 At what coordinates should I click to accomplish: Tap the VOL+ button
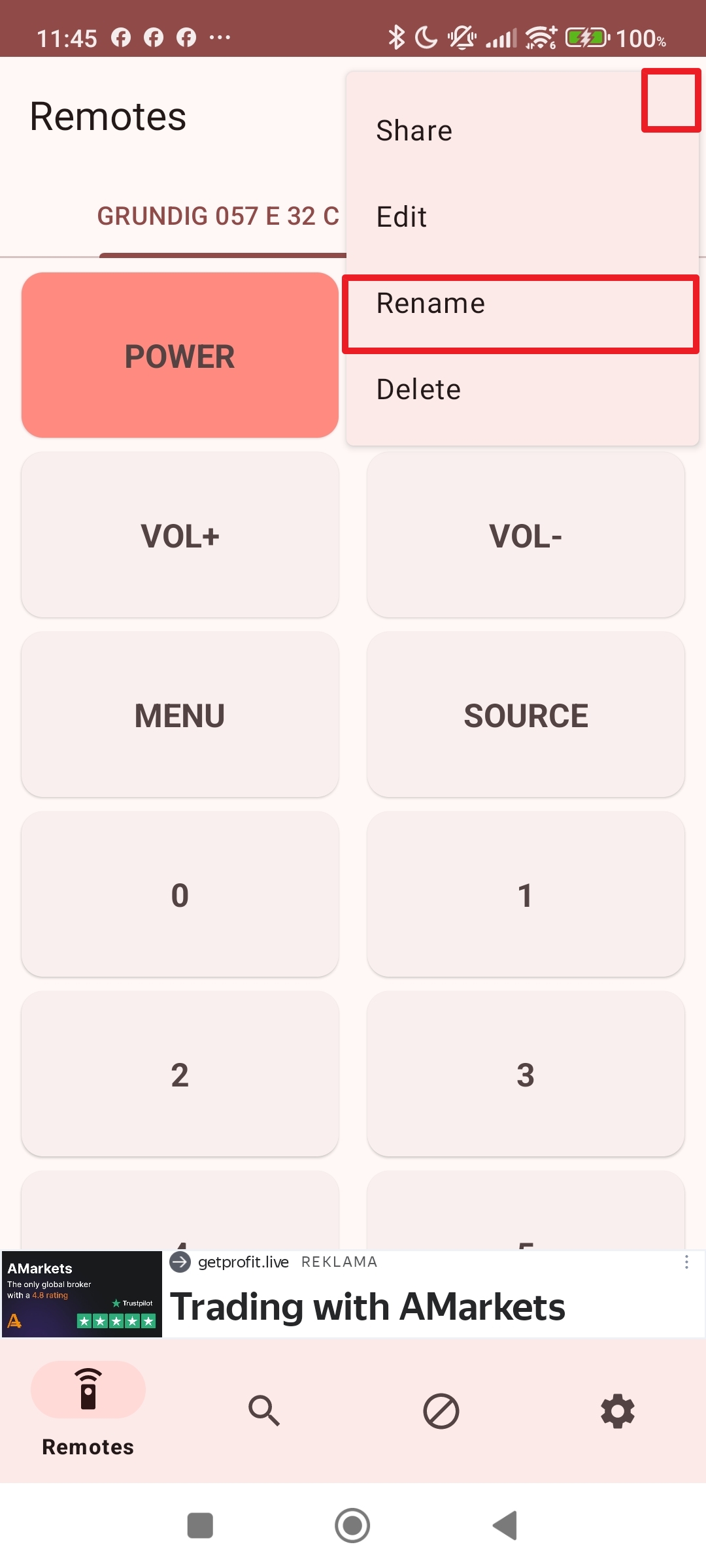180,535
